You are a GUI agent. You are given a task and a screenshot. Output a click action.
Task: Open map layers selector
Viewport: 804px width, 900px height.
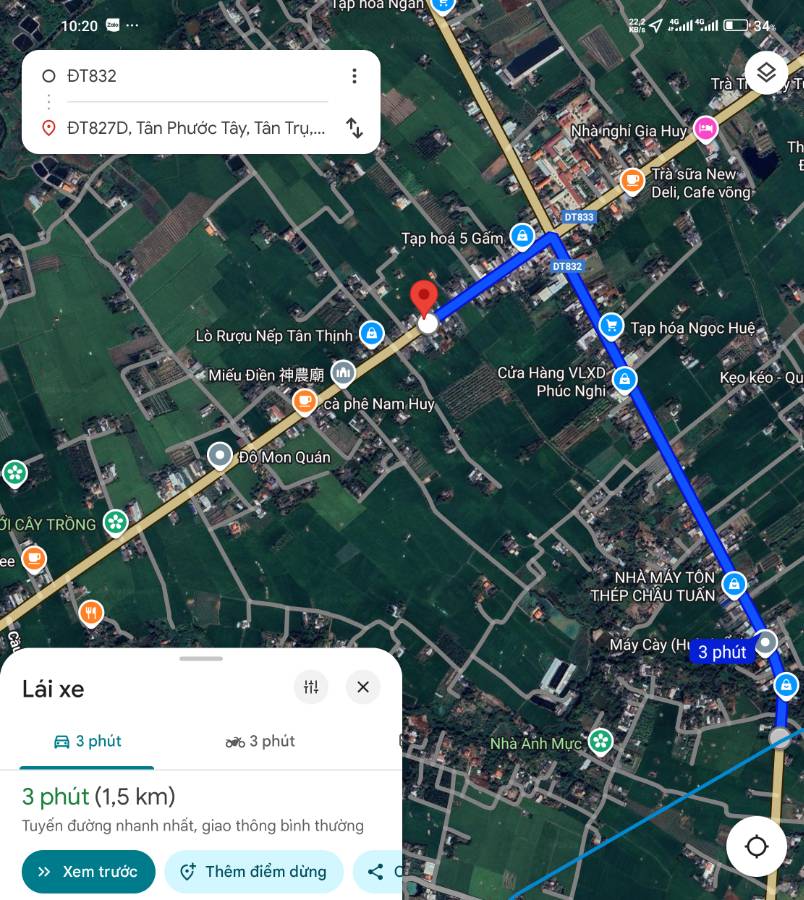coord(766,73)
